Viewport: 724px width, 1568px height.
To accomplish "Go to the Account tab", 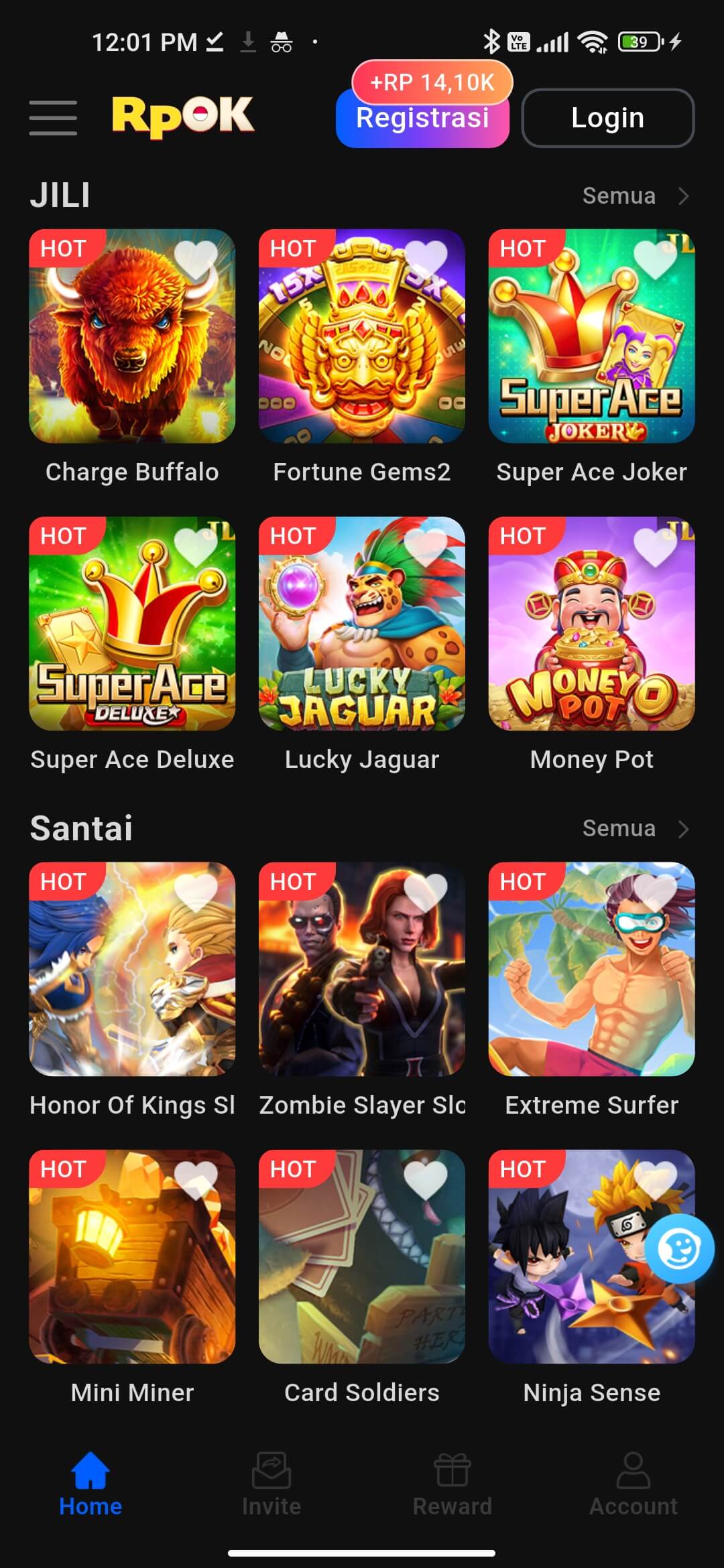I will (x=633, y=1484).
